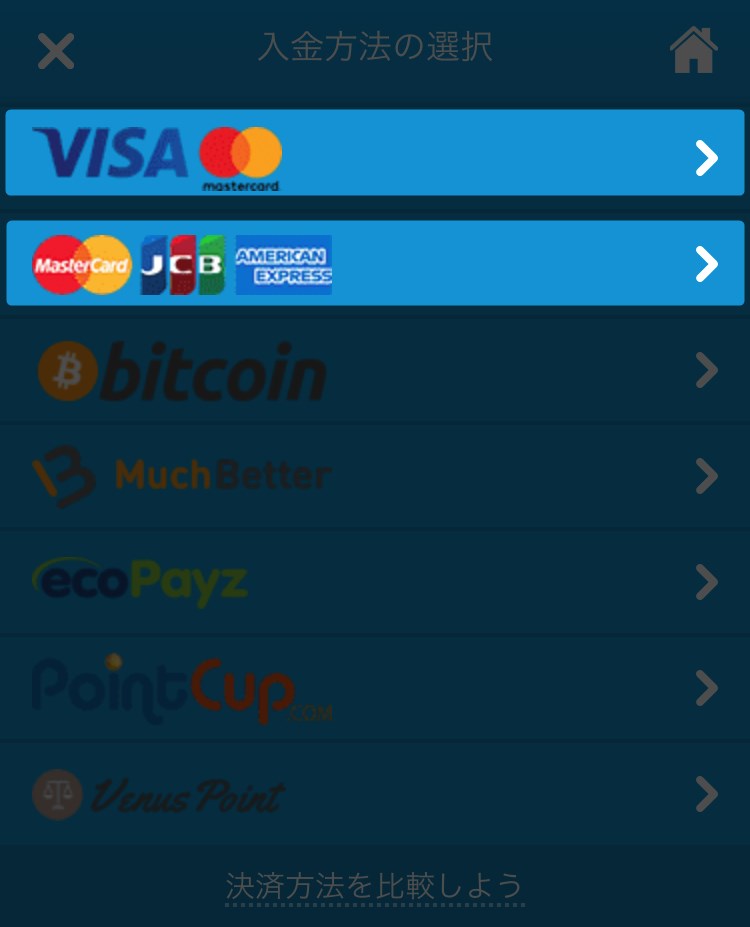Select bitcoin as the deposit method

click(375, 371)
